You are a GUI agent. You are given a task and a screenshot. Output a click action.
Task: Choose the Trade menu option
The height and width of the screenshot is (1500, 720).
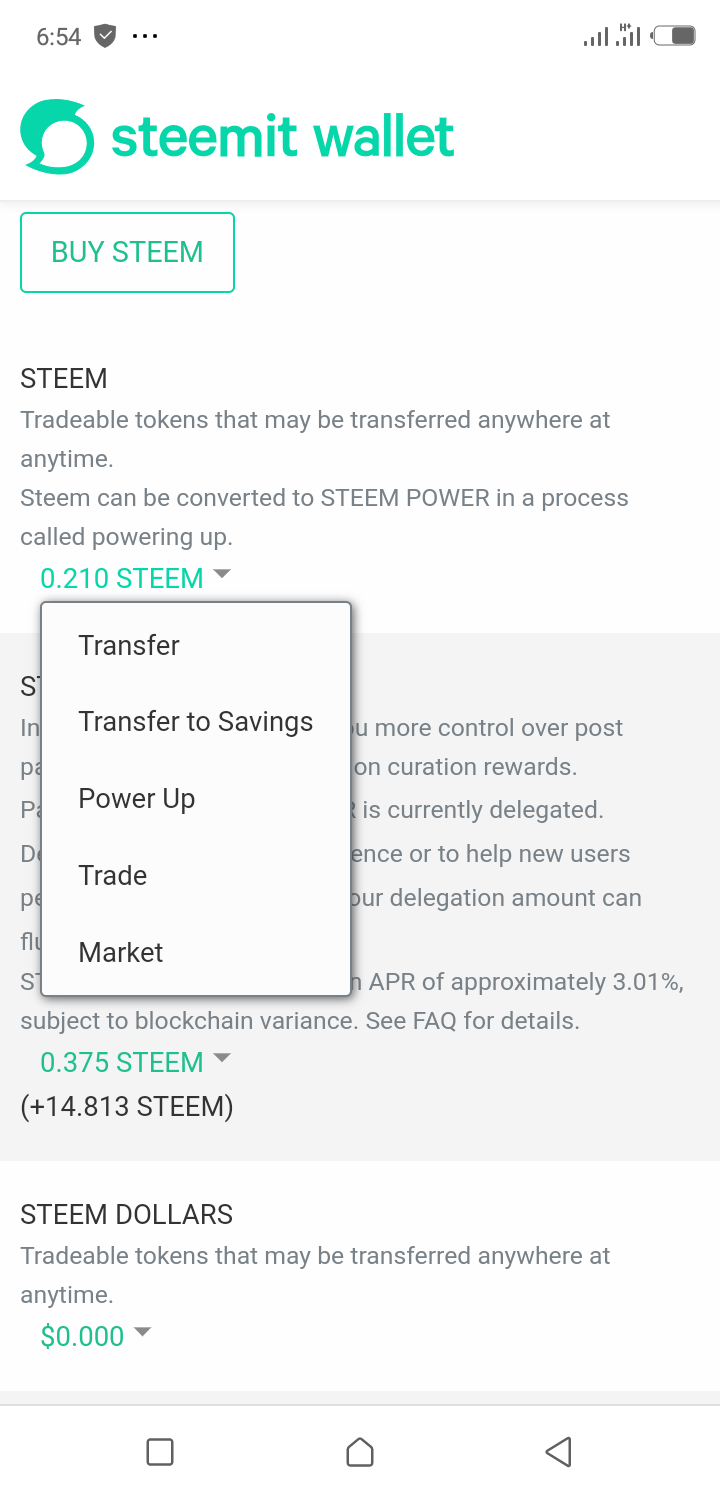point(196,876)
